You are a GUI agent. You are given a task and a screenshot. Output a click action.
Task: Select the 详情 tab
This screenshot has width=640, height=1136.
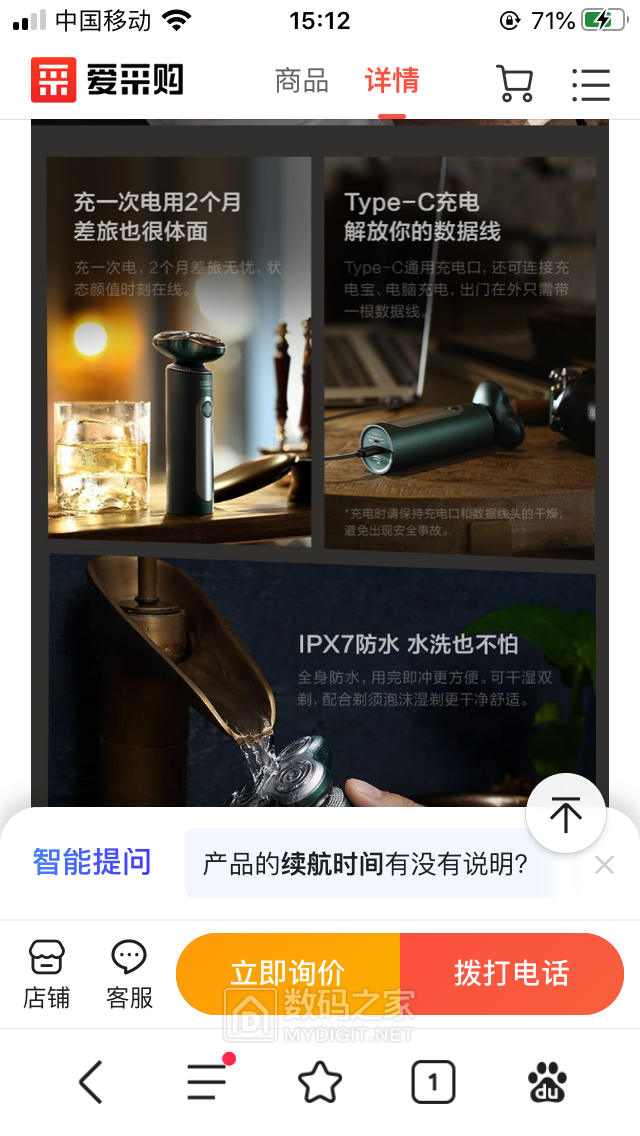pyautogui.click(x=391, y=81)
